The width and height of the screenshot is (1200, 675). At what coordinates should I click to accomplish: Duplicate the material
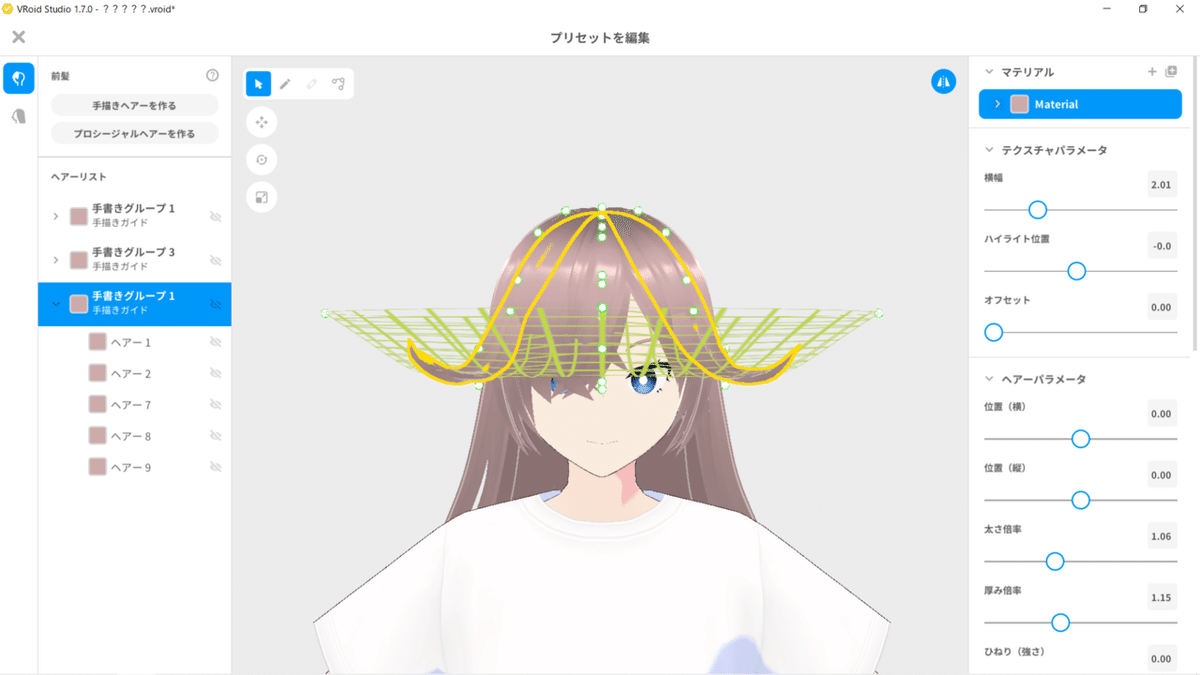click(x=1172, y=72)
